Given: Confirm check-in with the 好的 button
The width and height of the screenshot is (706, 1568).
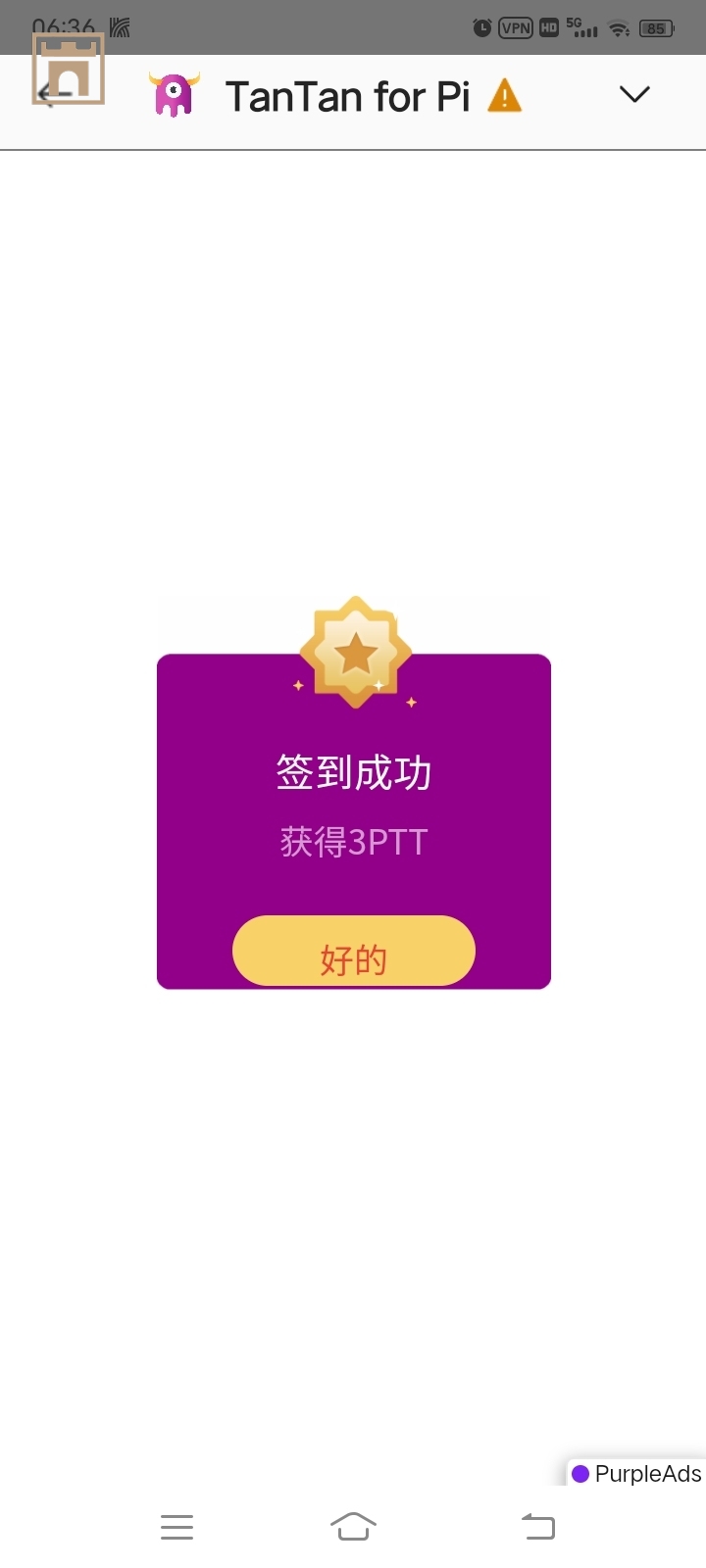Looking at the screenshot, I should [353, 952].
